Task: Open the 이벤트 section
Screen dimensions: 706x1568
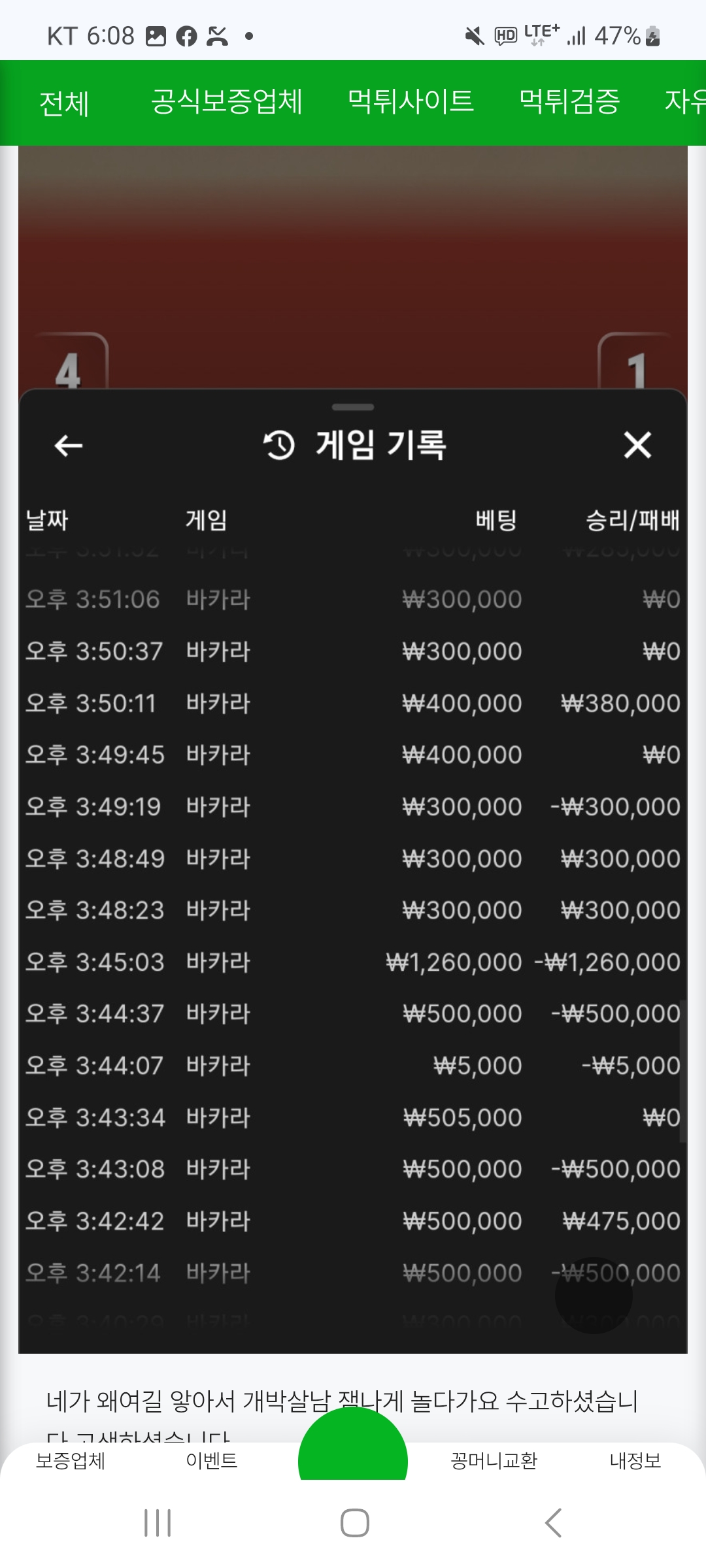Action: tap(212, 1461)
